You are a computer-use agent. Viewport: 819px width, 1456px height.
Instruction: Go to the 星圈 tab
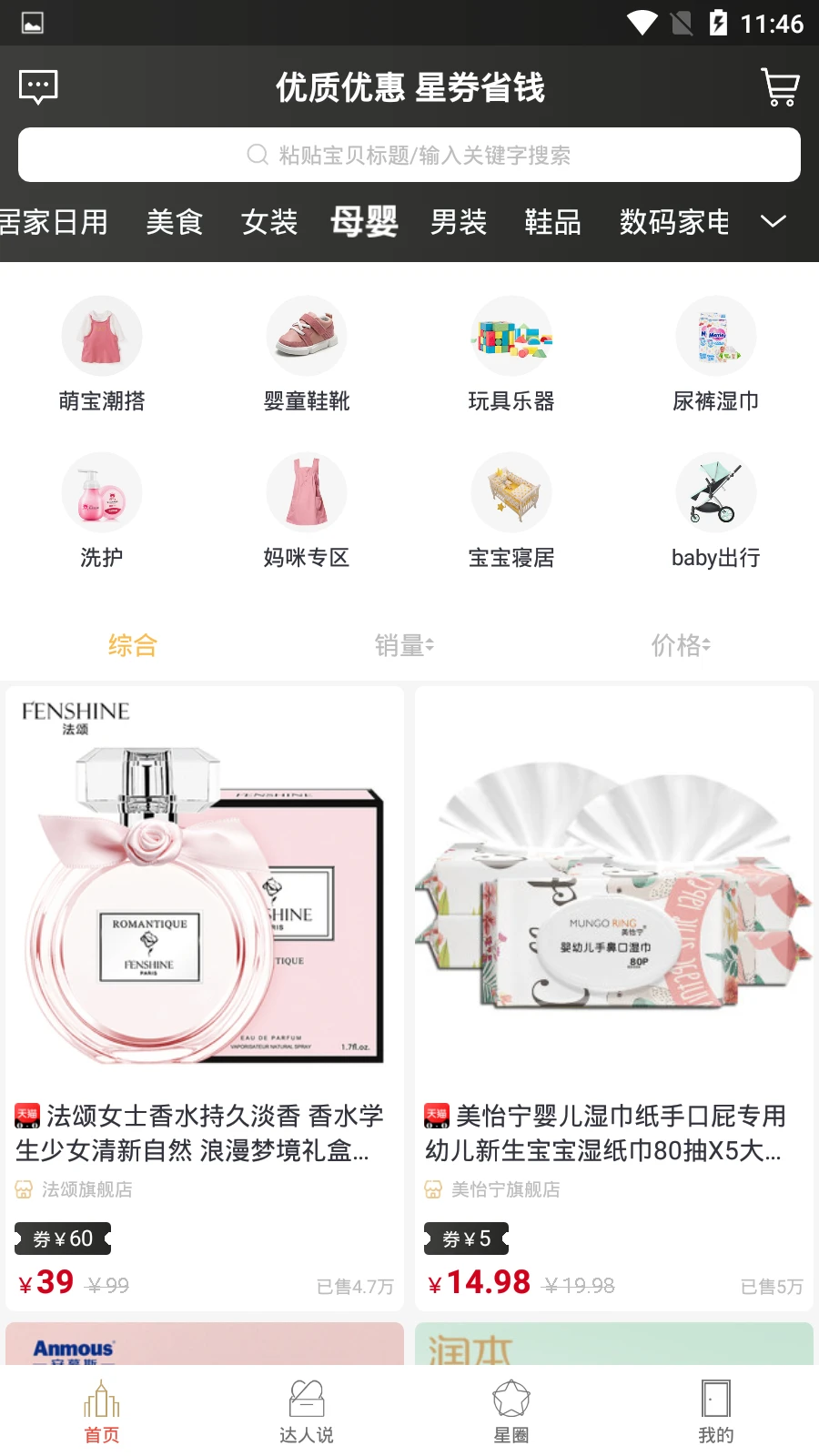511,1411
